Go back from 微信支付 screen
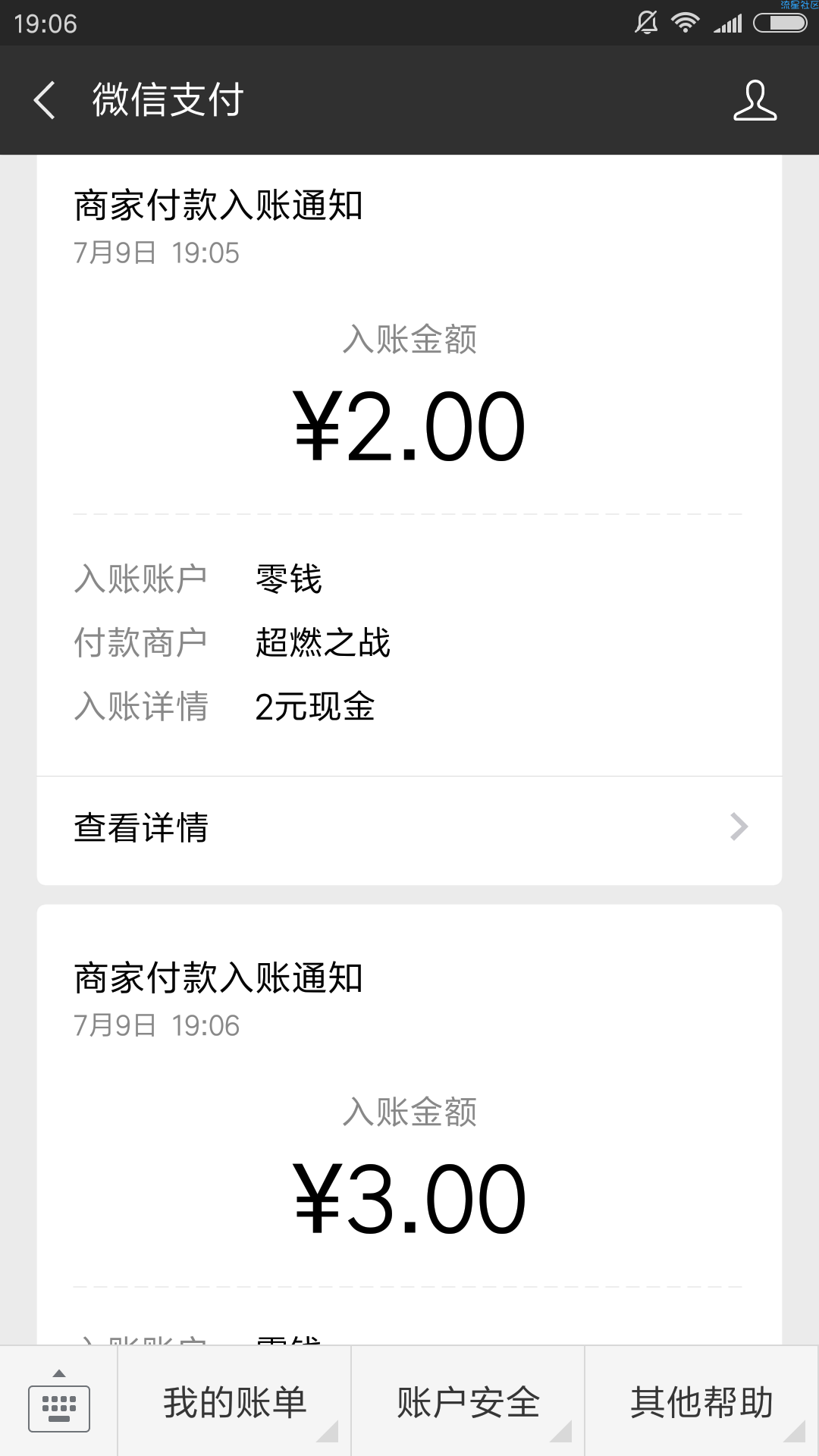Viewport: 819px width, 1456px height. click(44, 100)
